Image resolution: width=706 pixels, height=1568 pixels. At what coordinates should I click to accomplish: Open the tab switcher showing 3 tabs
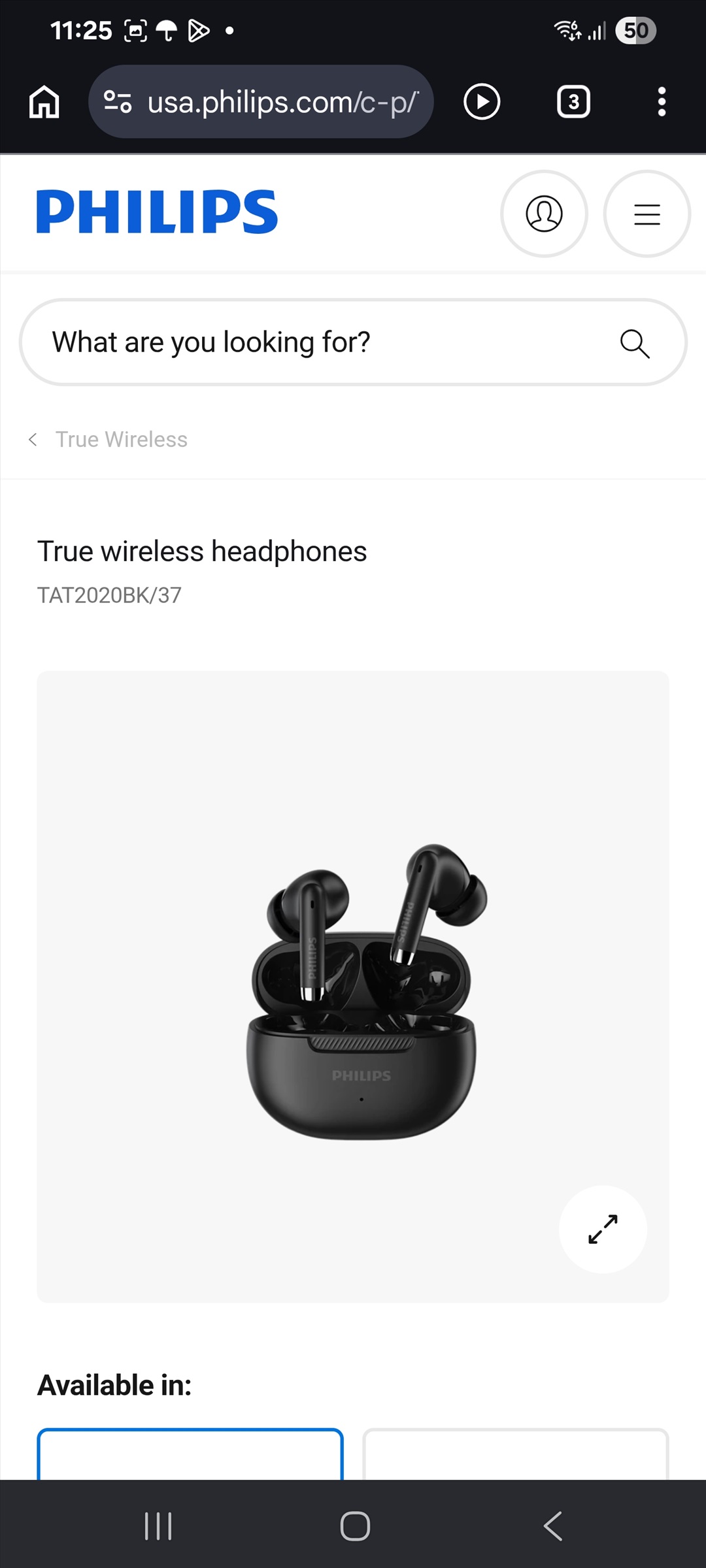pos(573,102)
